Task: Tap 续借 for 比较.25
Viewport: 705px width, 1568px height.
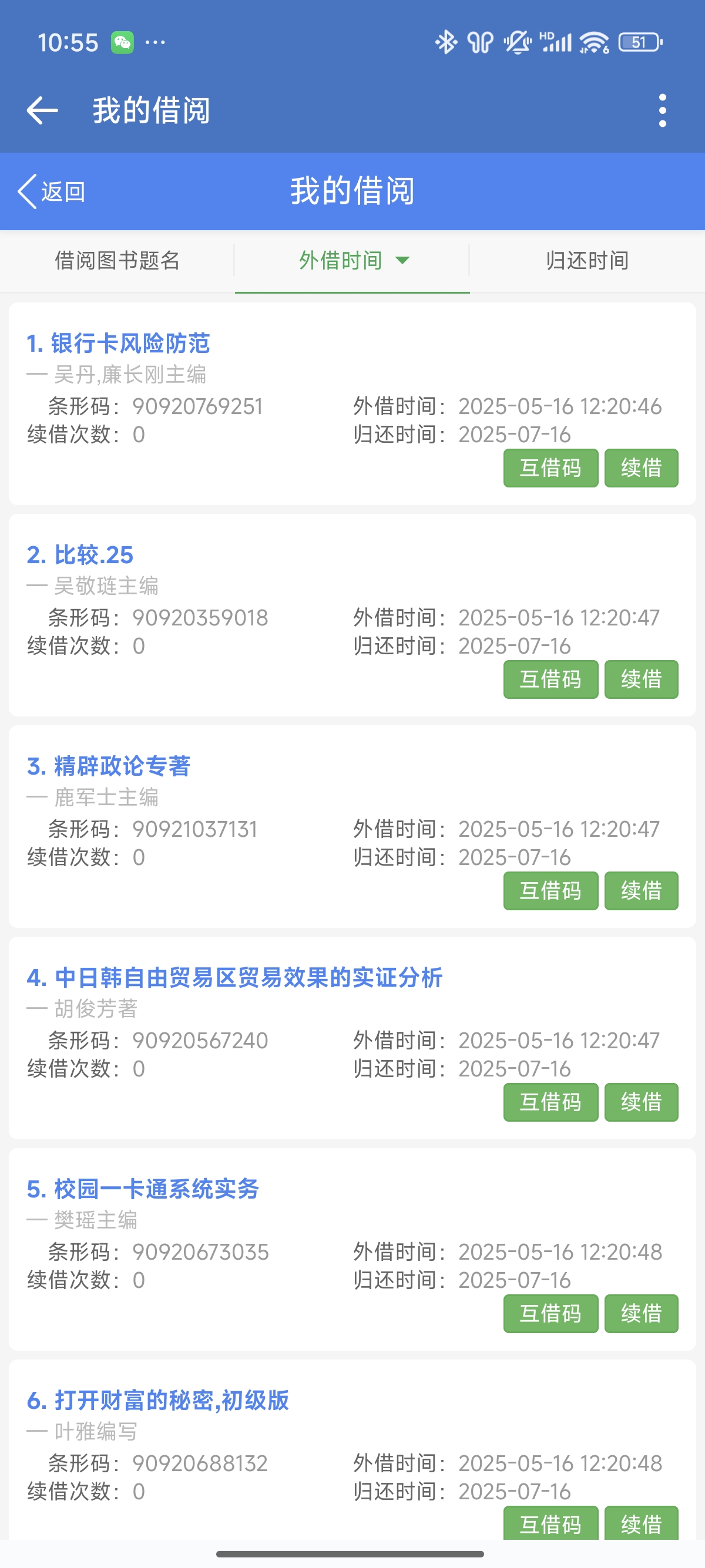Action: click(x=641, y=679)
